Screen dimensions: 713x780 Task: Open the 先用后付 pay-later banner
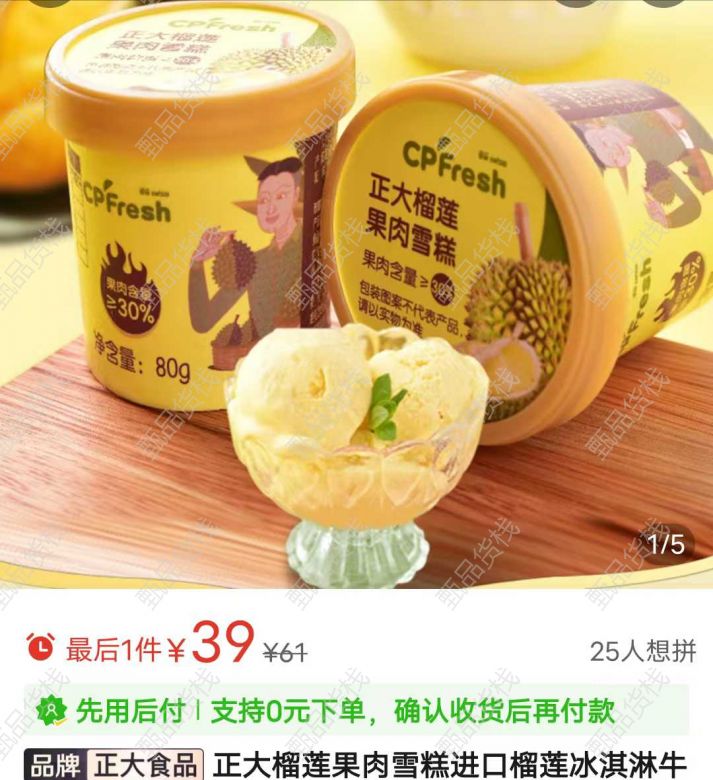pyautogui.click(x=356, y=710)
